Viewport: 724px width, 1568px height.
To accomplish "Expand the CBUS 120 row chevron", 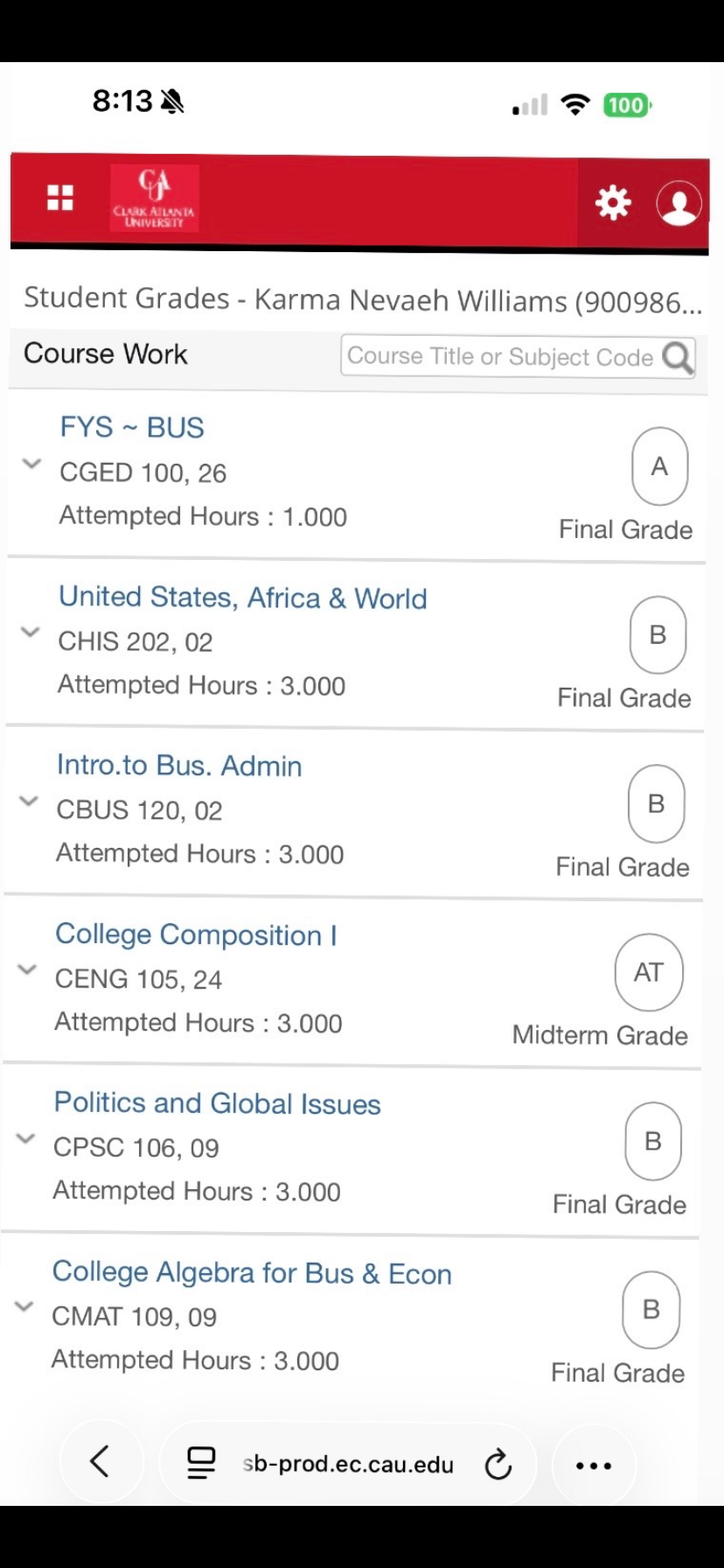I will (29, 801).
